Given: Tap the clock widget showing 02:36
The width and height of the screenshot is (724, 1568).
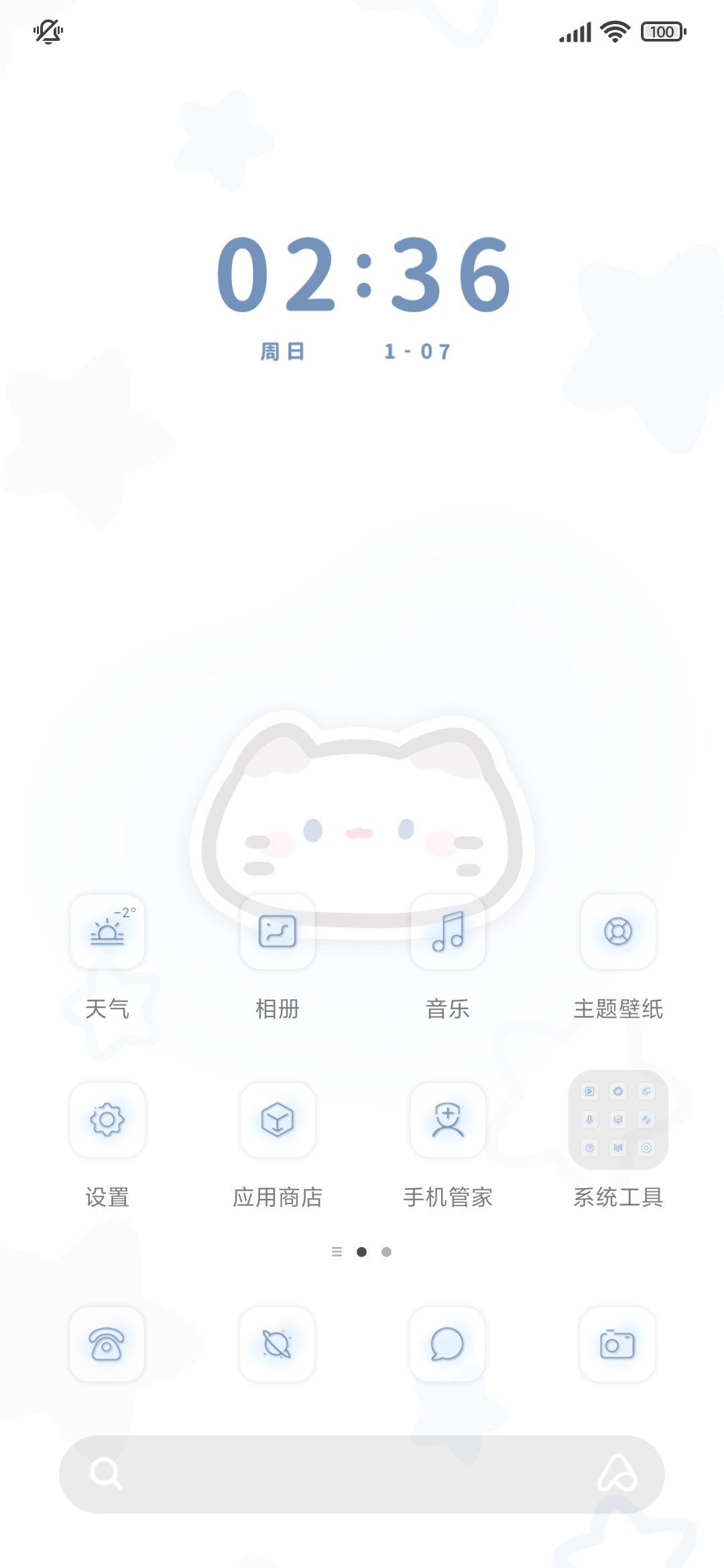Looking at the screenshot, I should (363, 275).
